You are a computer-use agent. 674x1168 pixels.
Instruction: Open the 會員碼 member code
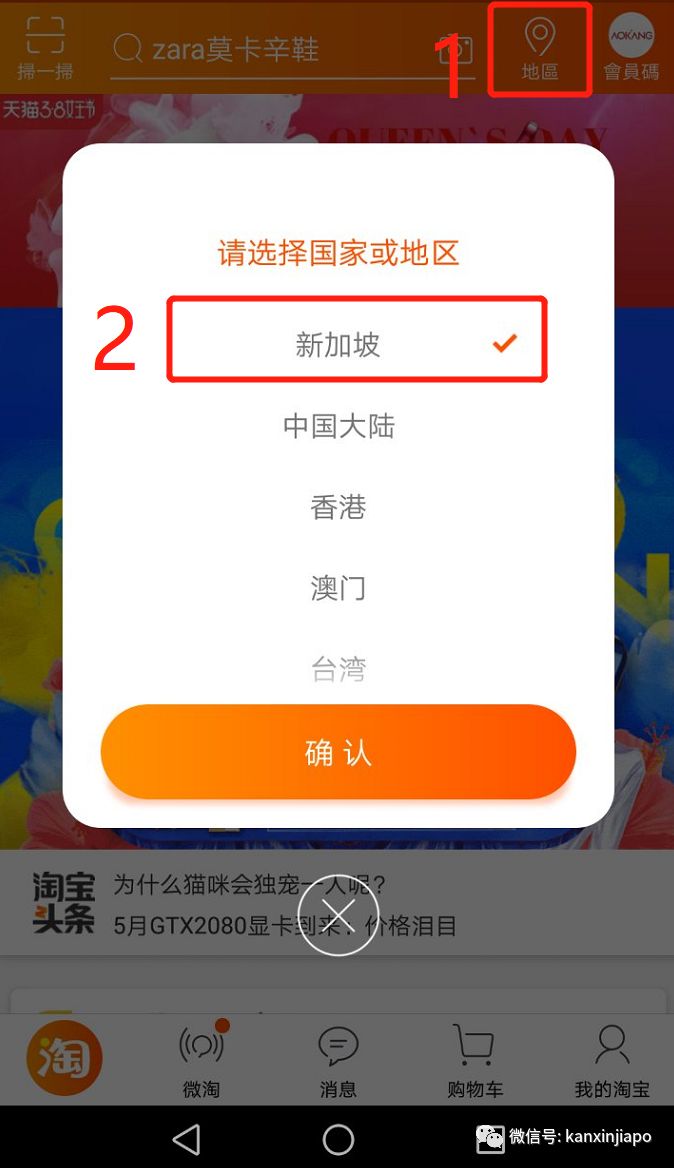pyautogui.click(x=631, y=49)
